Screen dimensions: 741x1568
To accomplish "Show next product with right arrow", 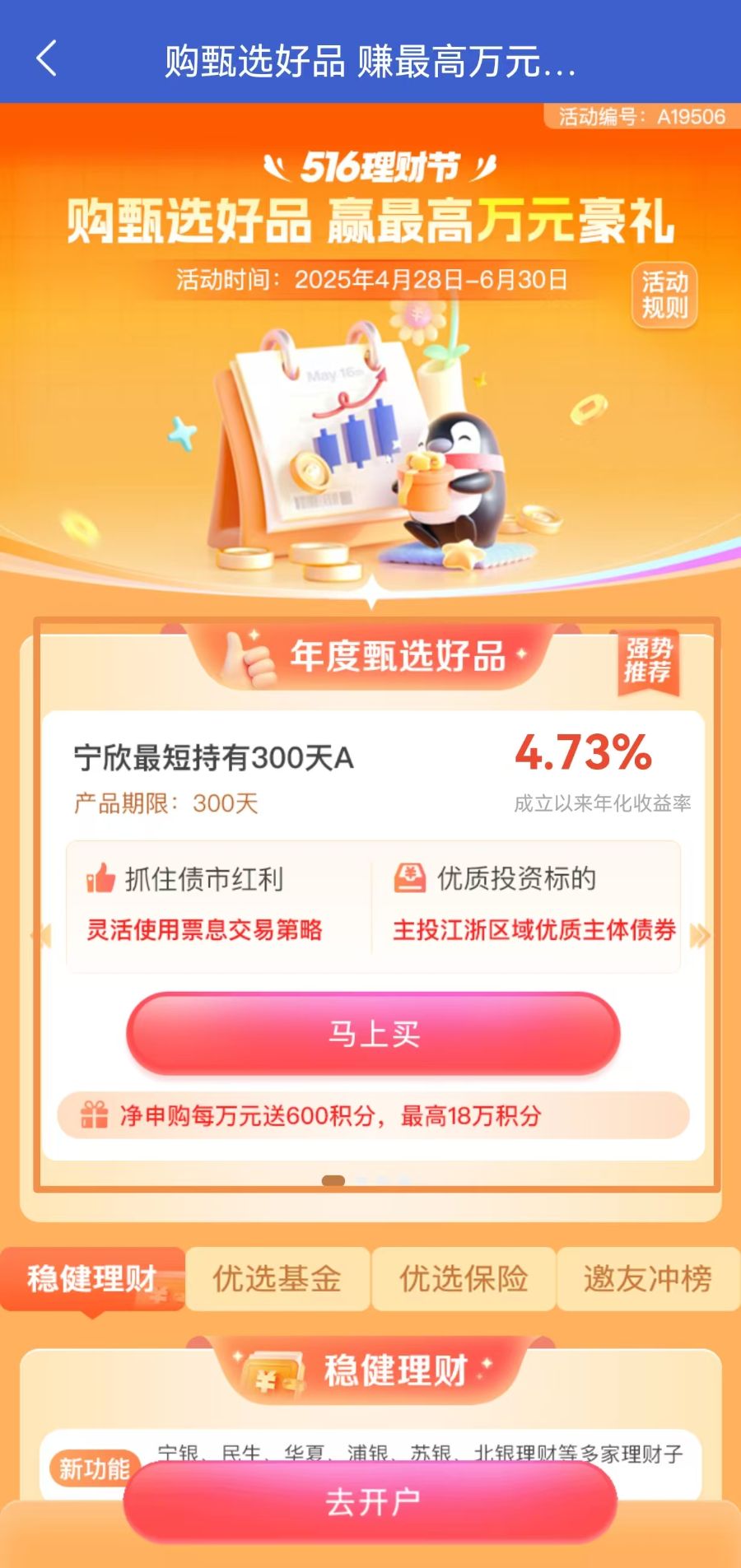I will tap(700, 936).
